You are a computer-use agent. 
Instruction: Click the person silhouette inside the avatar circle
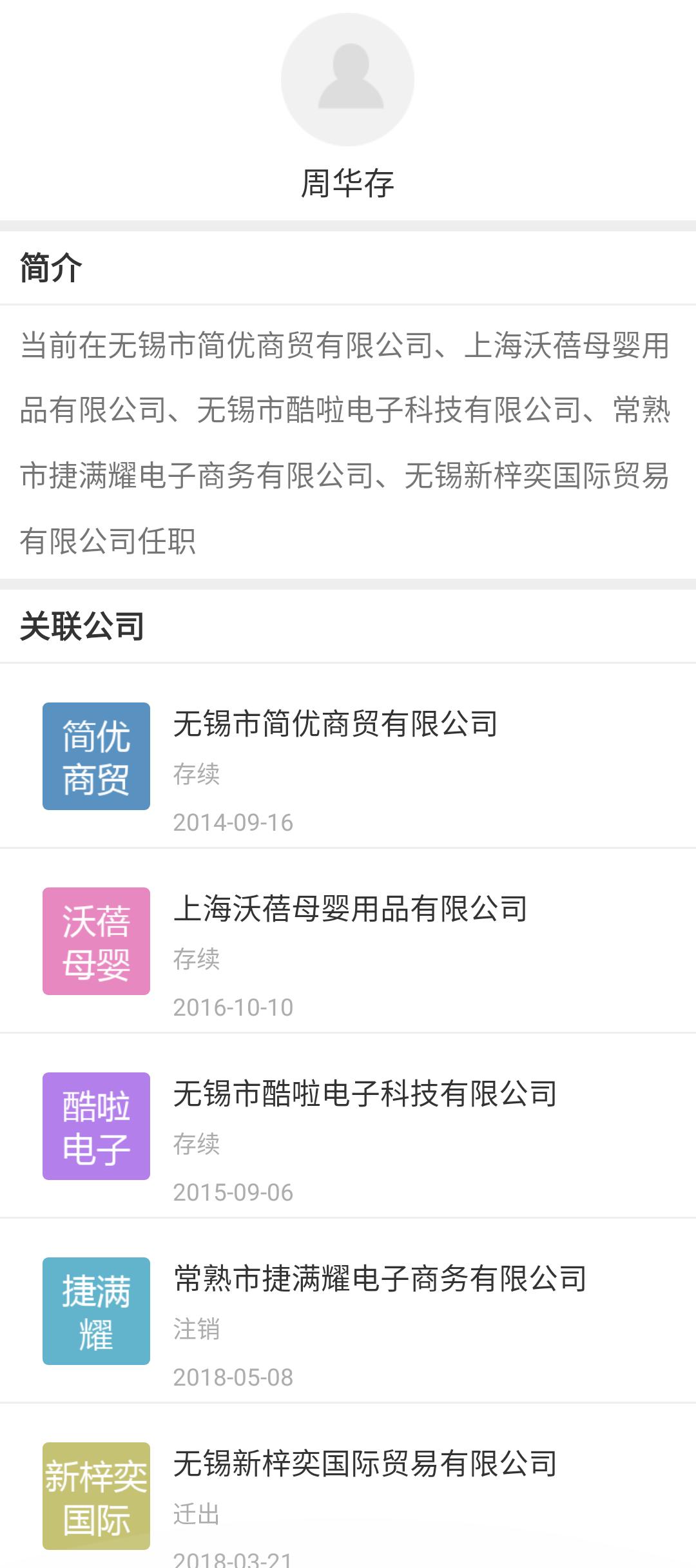pos(348,77)
